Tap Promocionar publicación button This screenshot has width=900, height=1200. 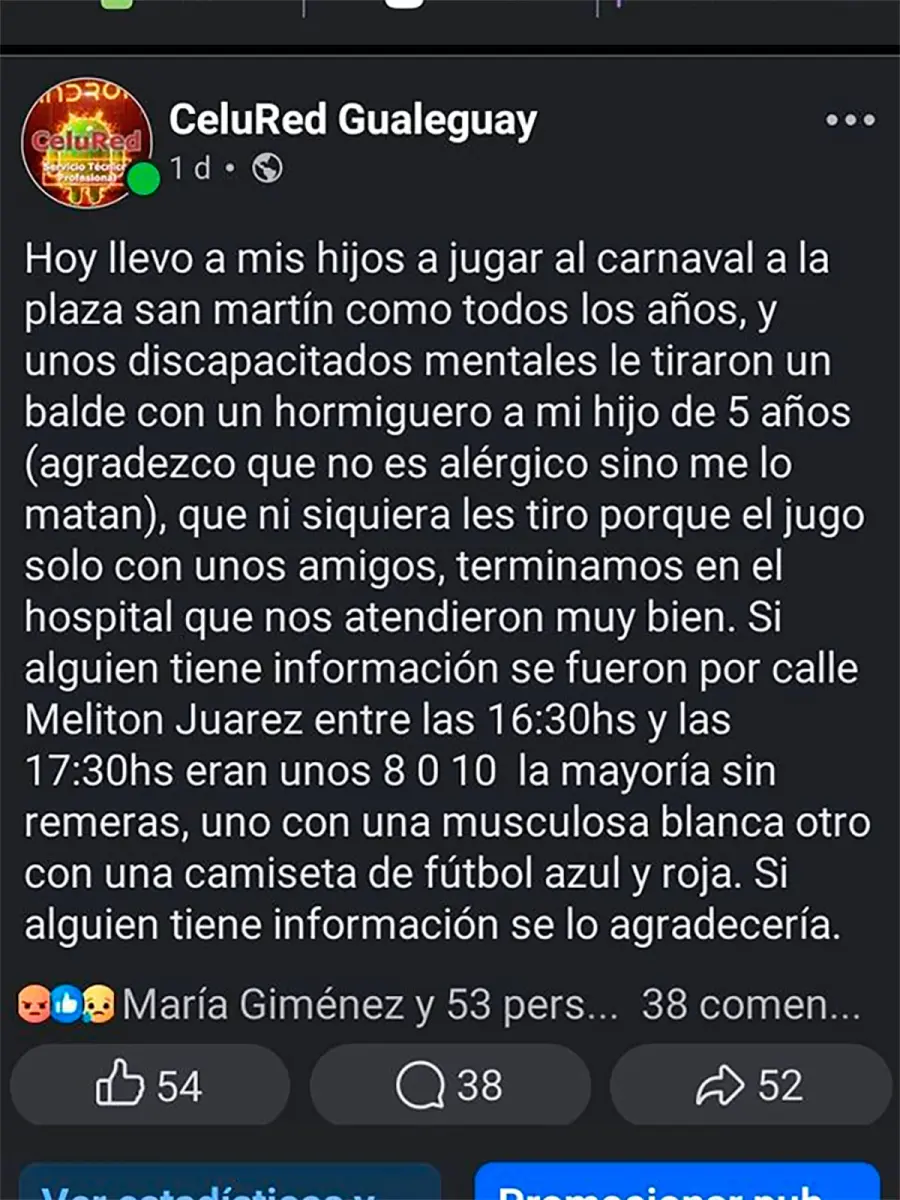pyautogui.click(x=677, y=1185)
